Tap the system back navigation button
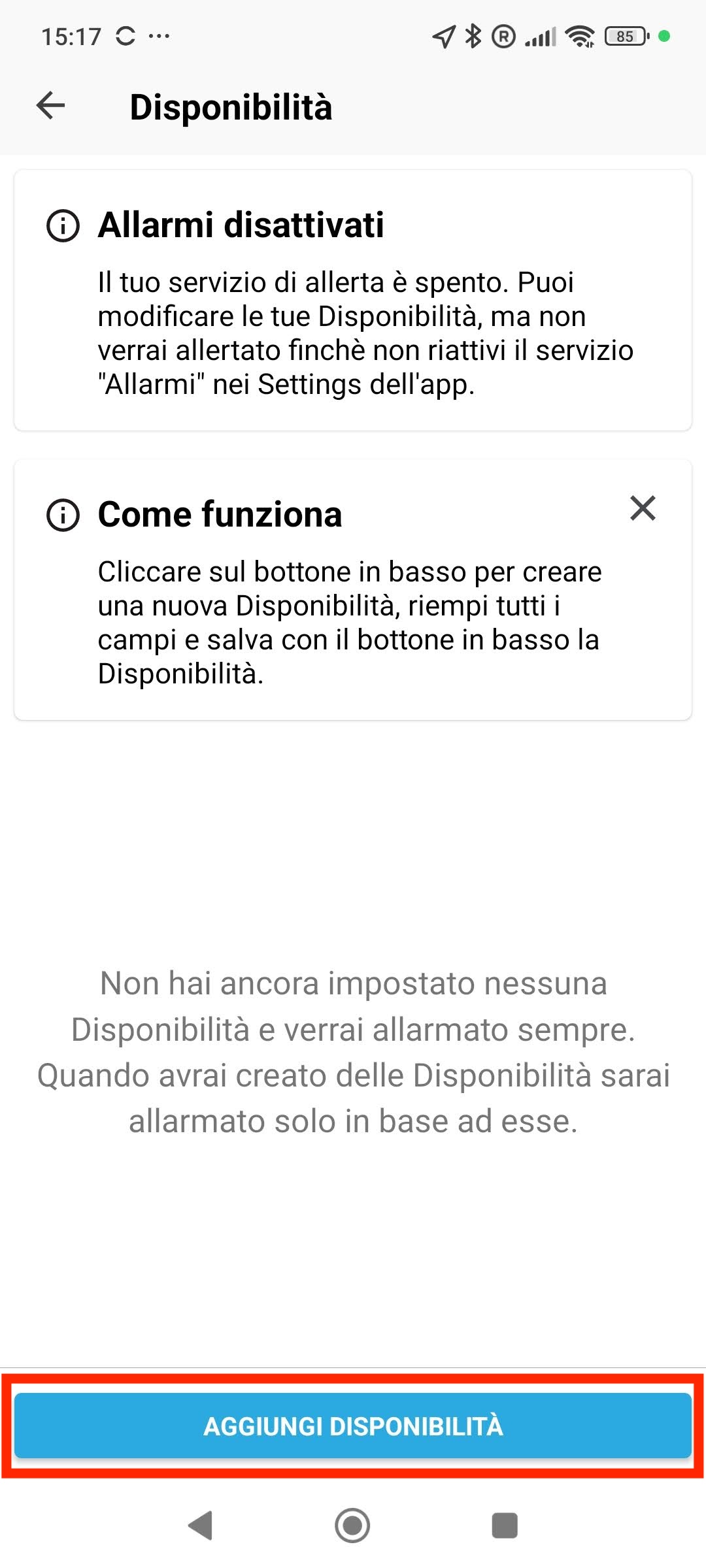This screenshot has height=1568, width=706. [201, 1526]
